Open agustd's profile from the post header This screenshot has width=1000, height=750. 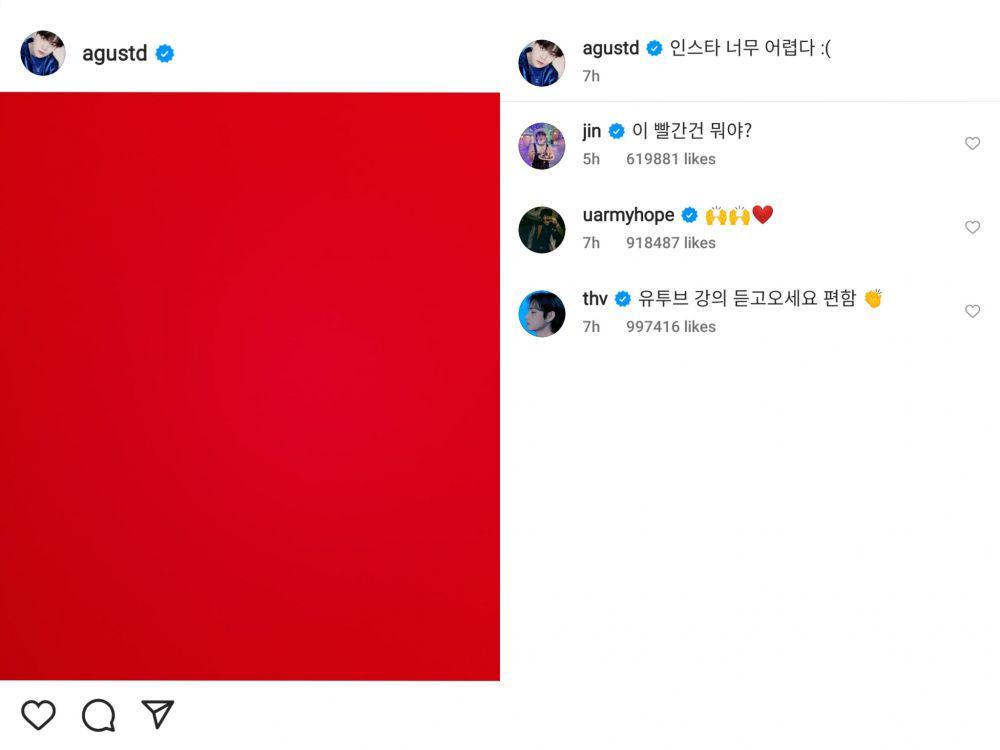[x=114, y=54]
